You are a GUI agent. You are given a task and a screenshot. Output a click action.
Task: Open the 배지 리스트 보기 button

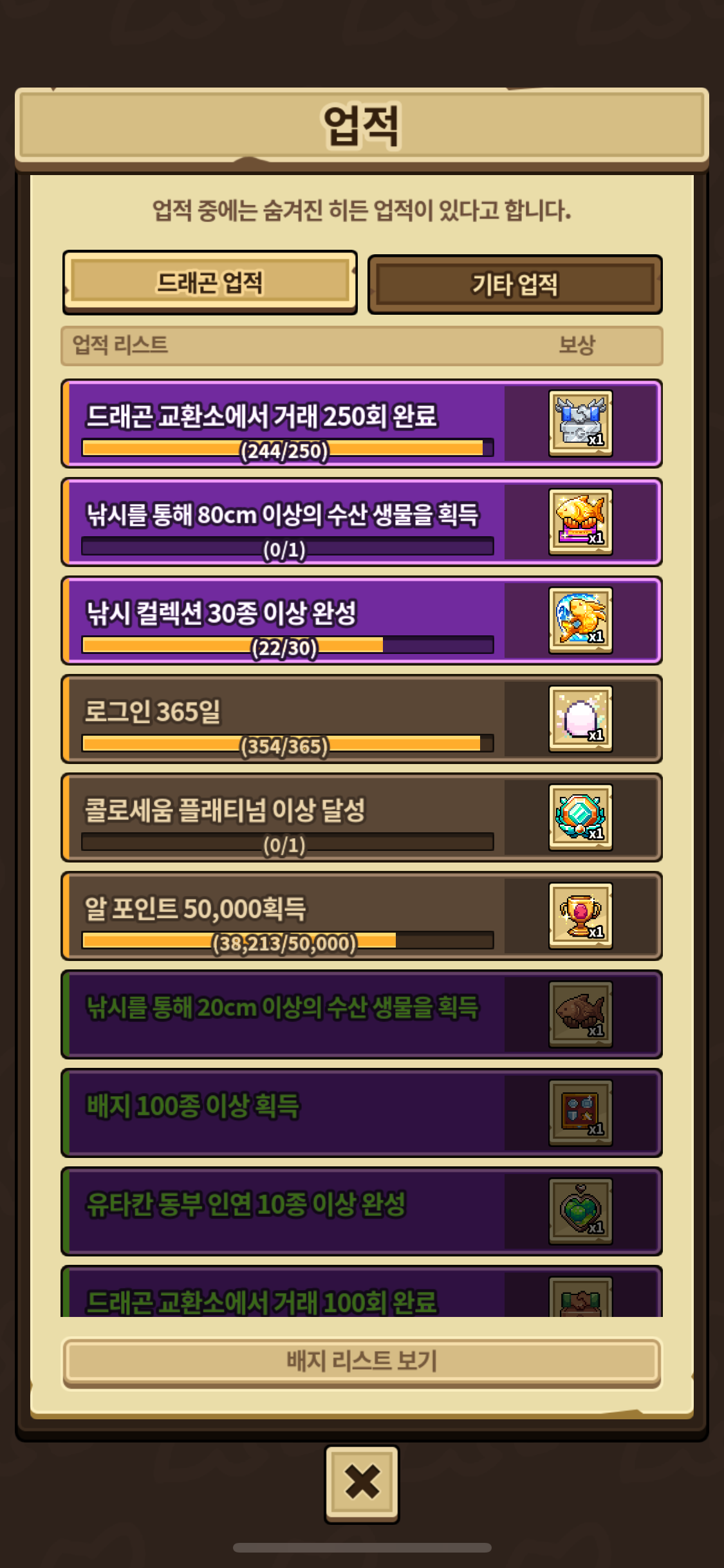point(362,1361)
